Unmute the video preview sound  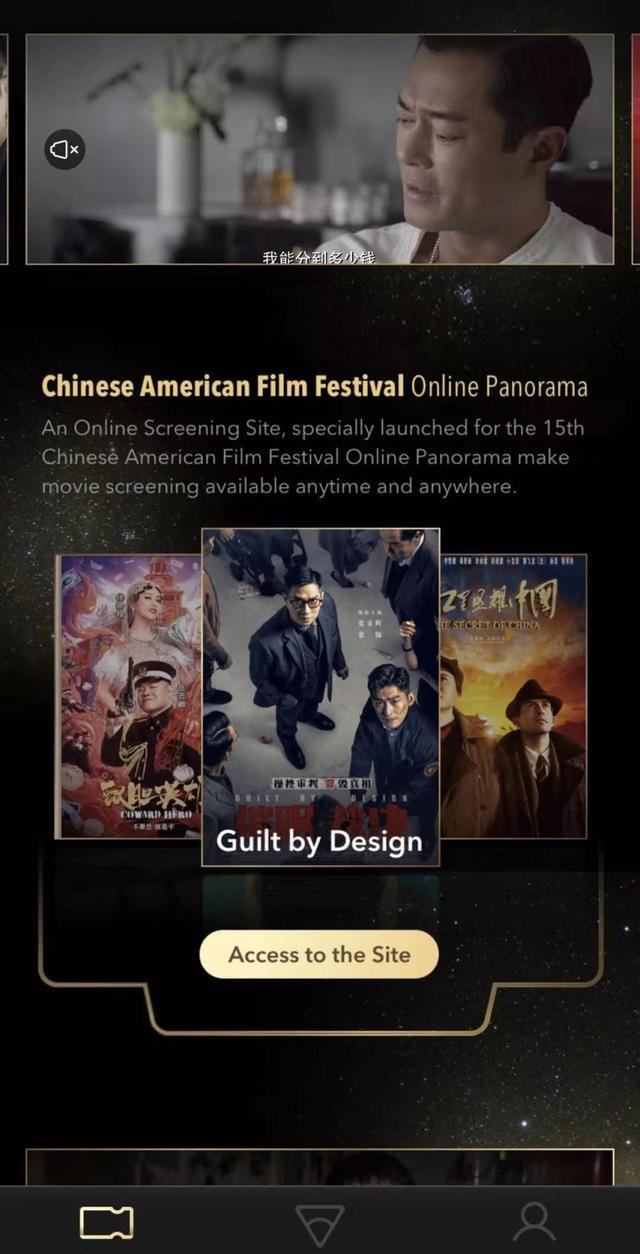64,150
